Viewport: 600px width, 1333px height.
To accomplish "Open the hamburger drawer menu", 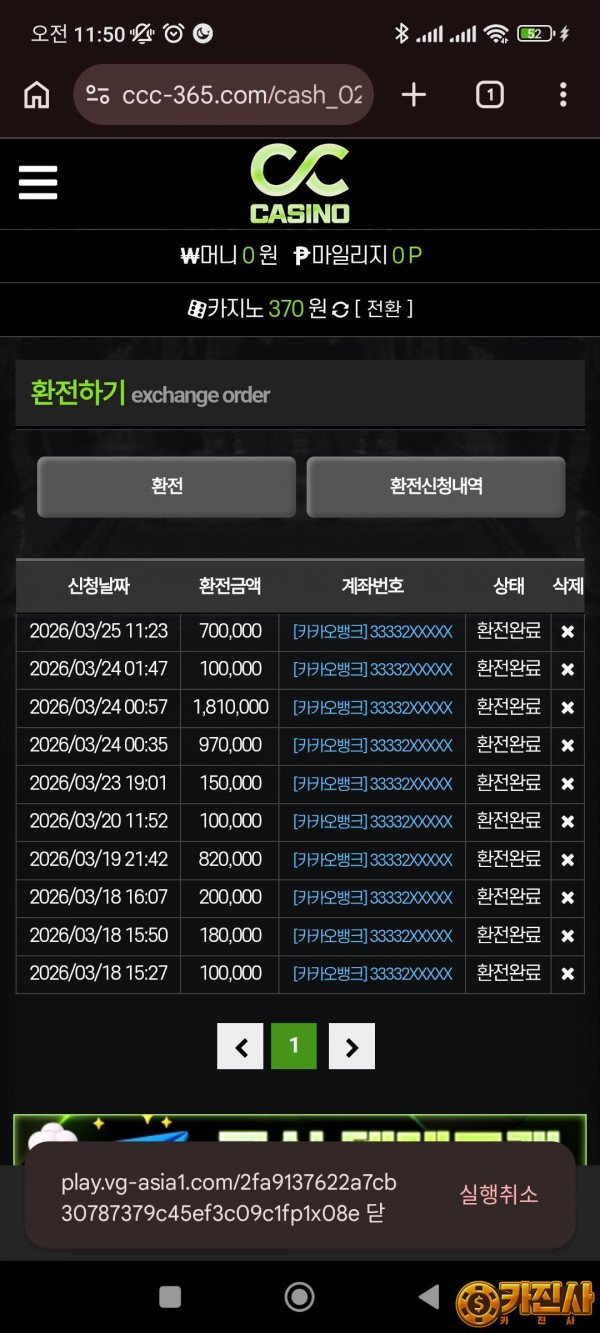I will (x=38, y=183).
